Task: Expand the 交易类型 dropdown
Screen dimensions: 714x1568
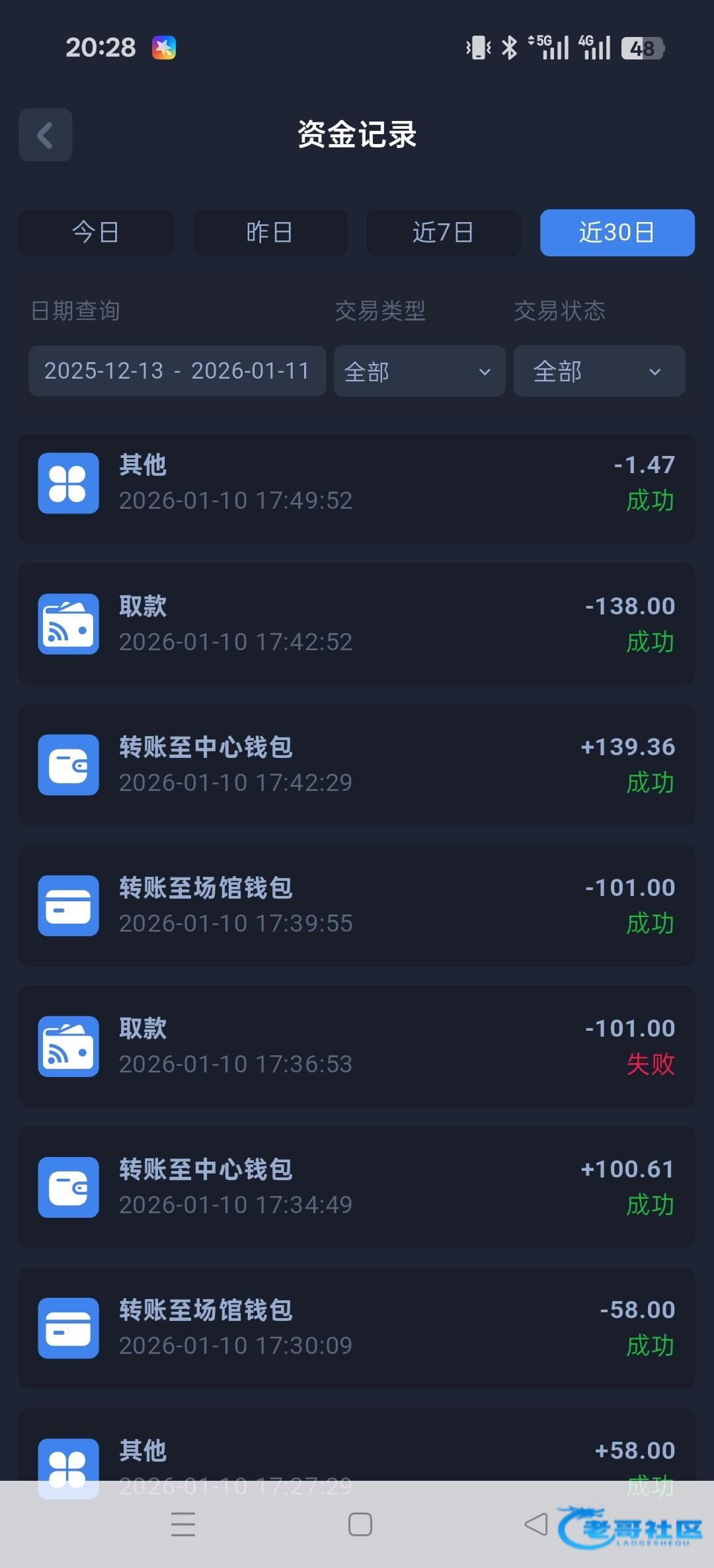Action: click(420, 371)
